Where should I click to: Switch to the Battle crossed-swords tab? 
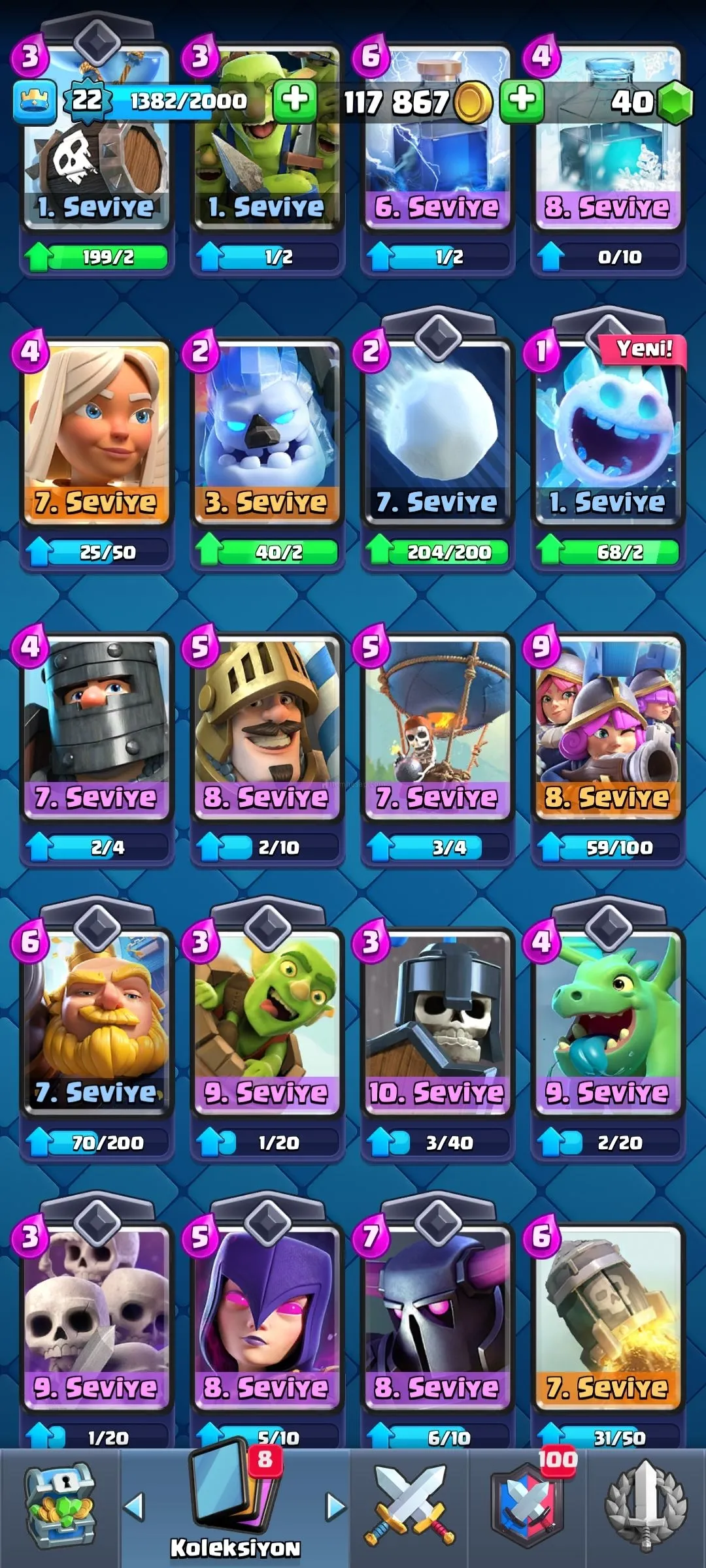coord(409,1507)
